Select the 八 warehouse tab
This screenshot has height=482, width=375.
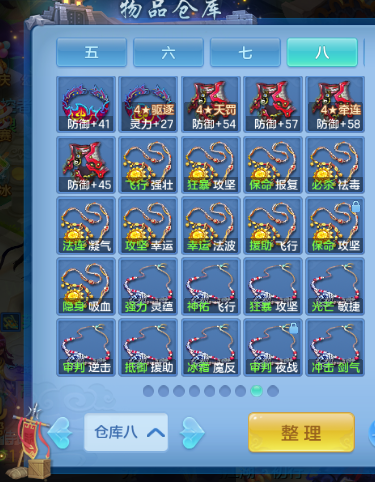pyautogui.click(x=322, y=52)
